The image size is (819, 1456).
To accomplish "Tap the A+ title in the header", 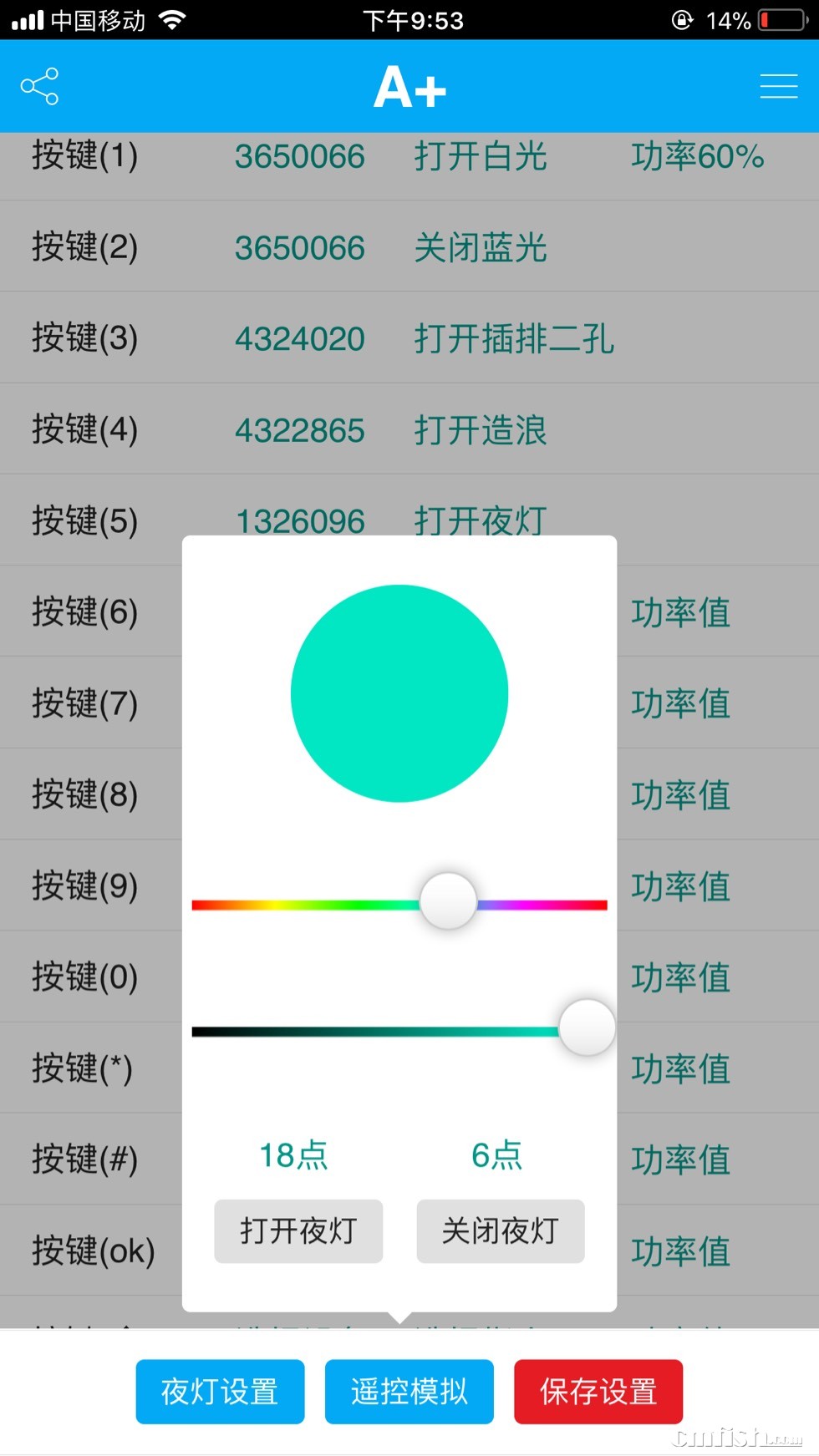I will tap(409, 86).
